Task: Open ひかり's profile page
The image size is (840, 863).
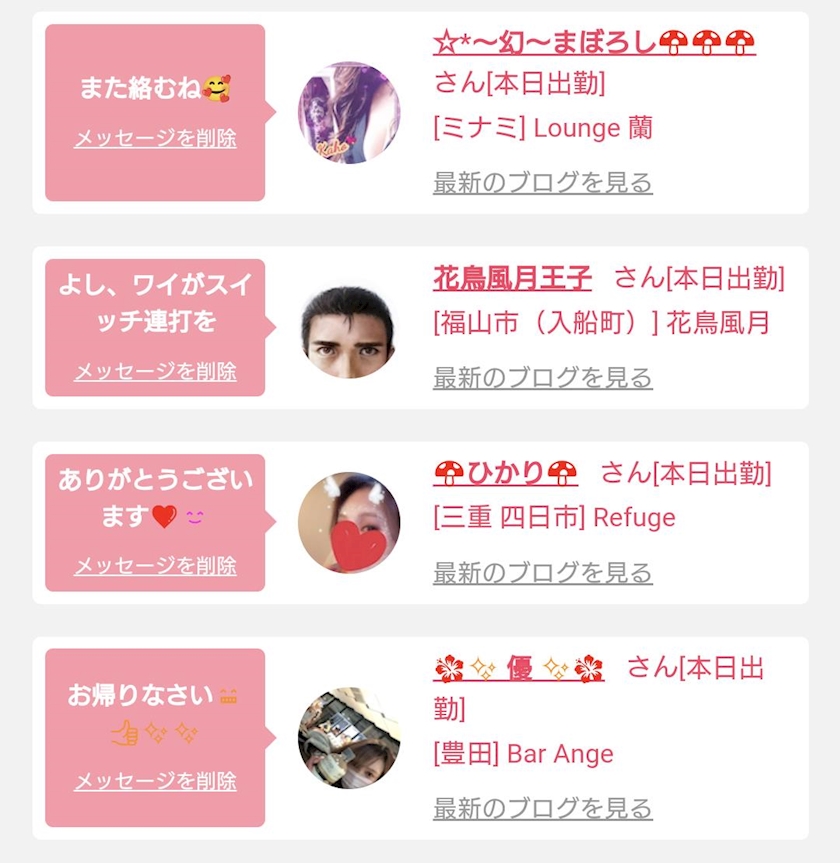Action: [x=506, y=473]
